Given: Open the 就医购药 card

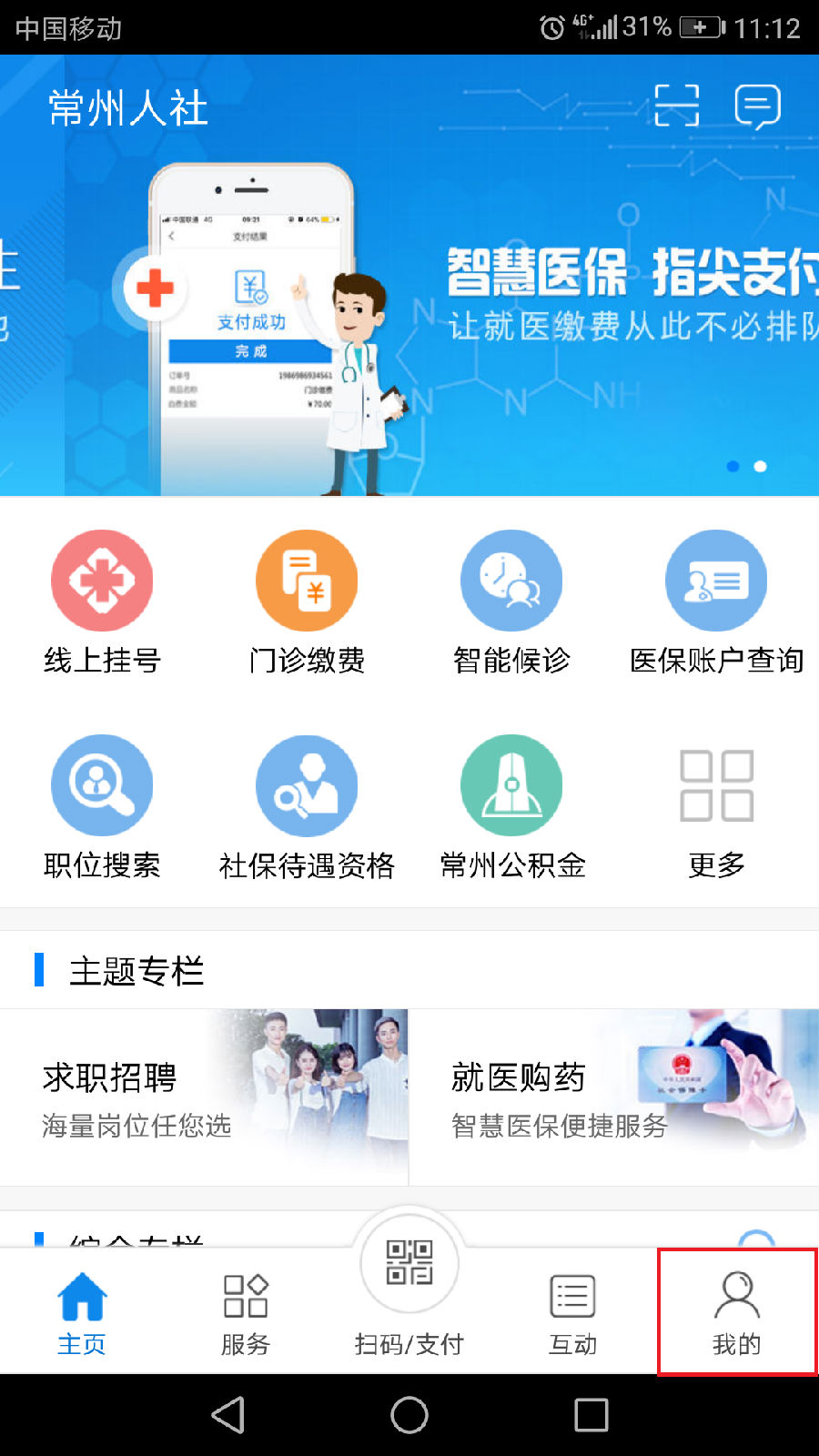Looking at the screenshot, I should coord(614,1097).
